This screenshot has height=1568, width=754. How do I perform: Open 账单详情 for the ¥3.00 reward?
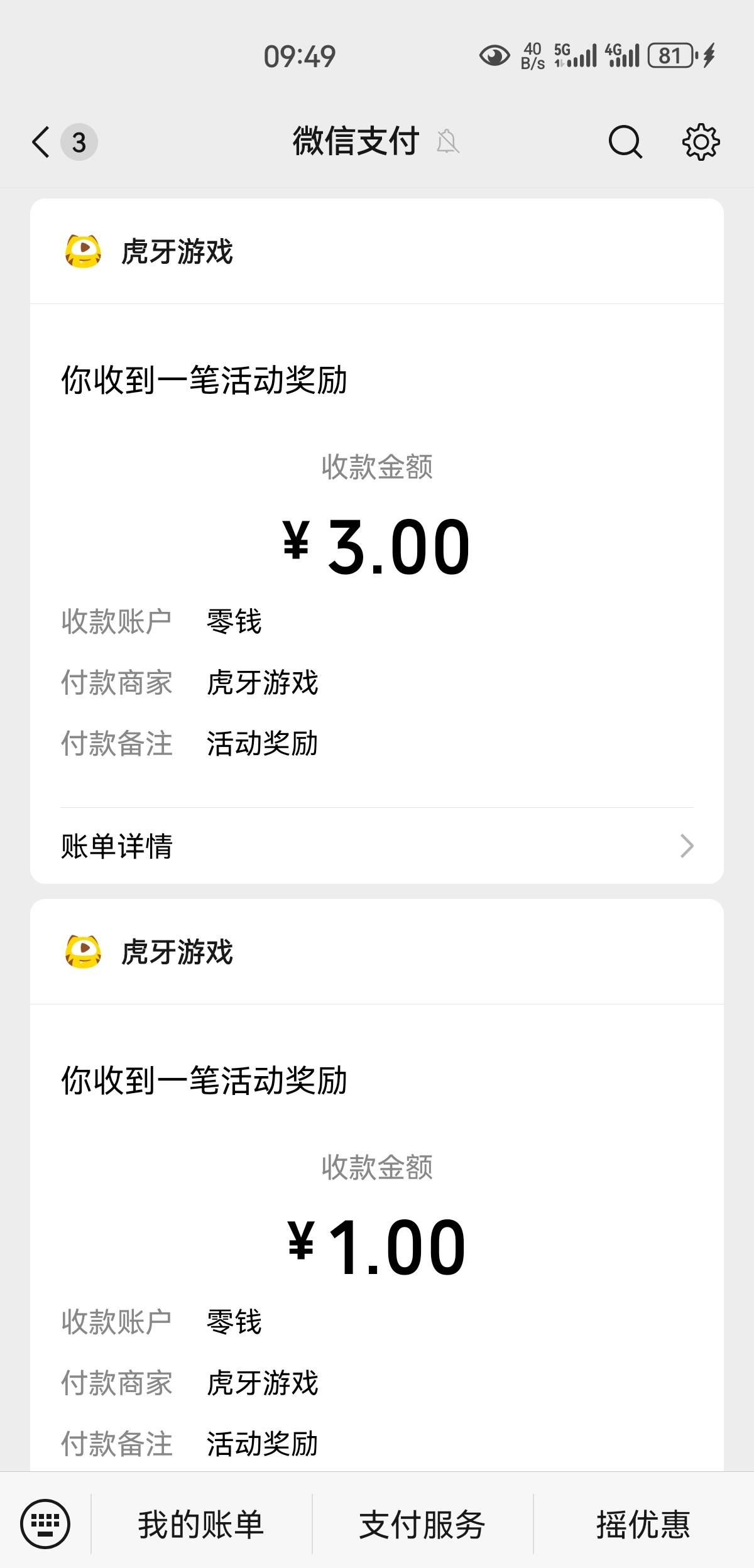(377, 846)
